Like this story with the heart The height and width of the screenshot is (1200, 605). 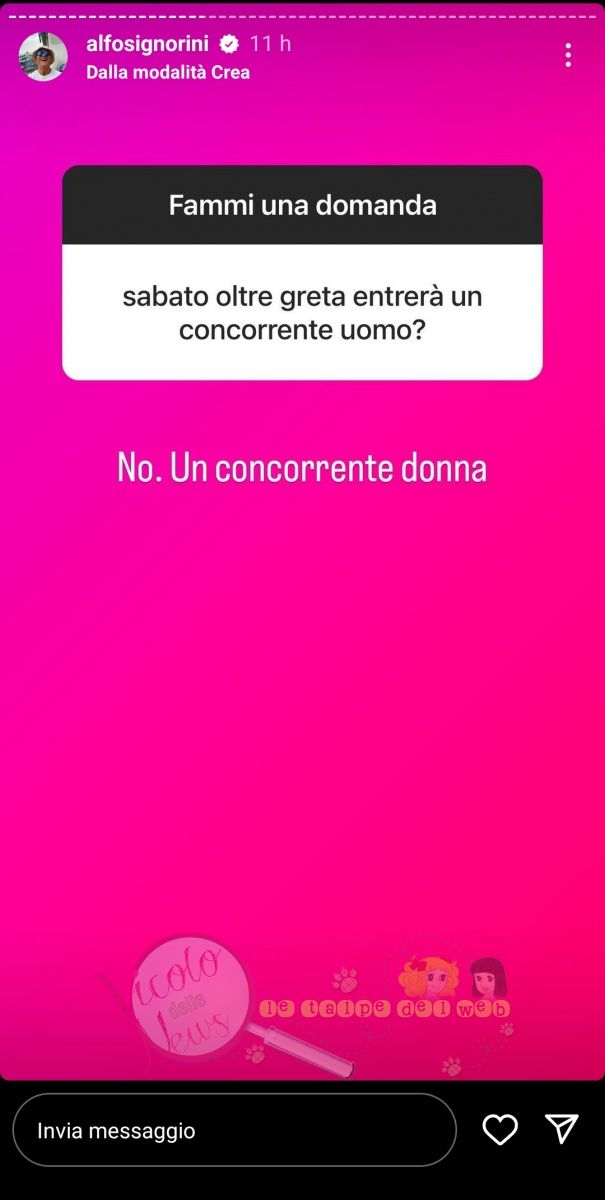[499, 1130]
